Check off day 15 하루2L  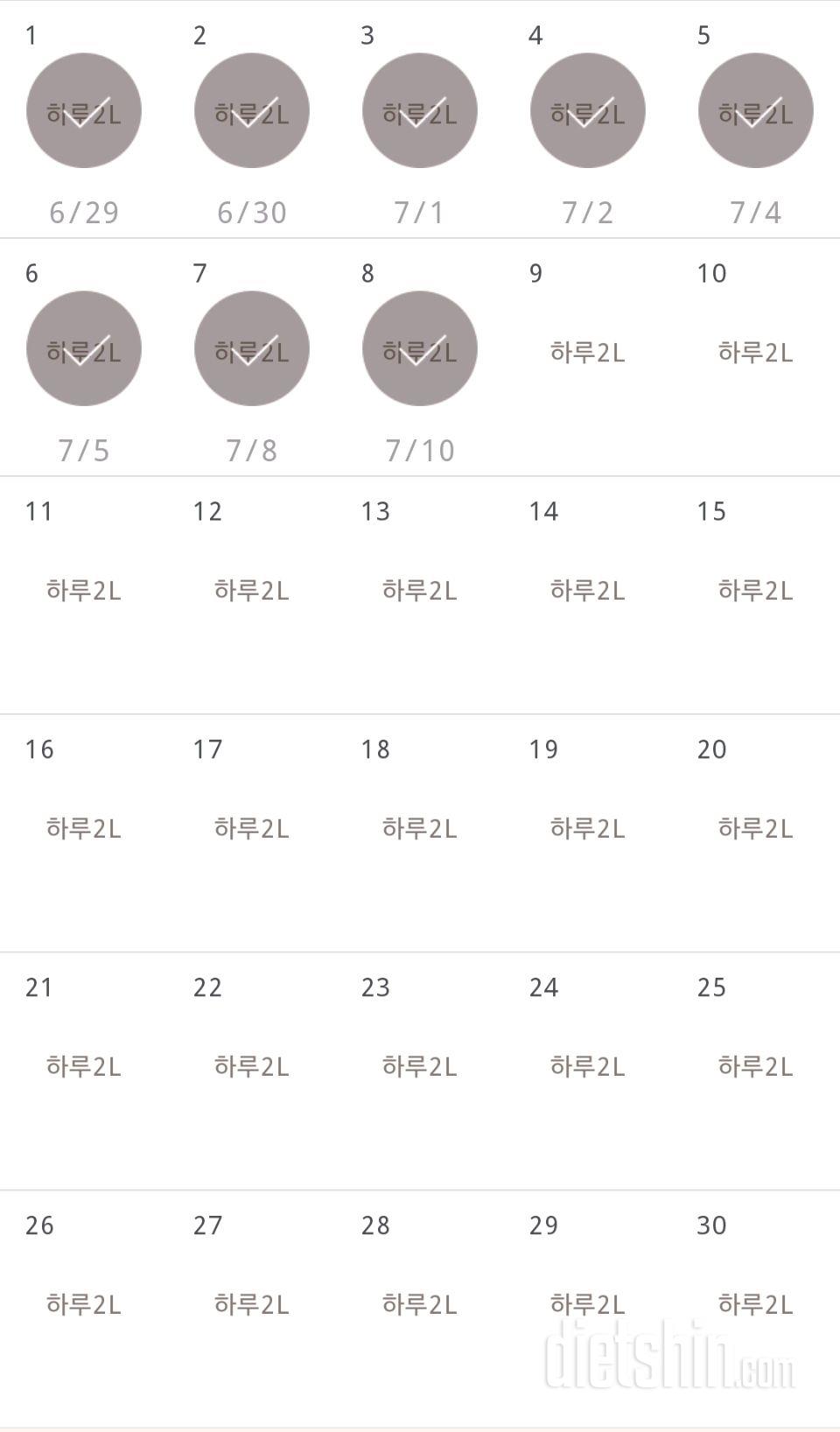coord(755,591)
